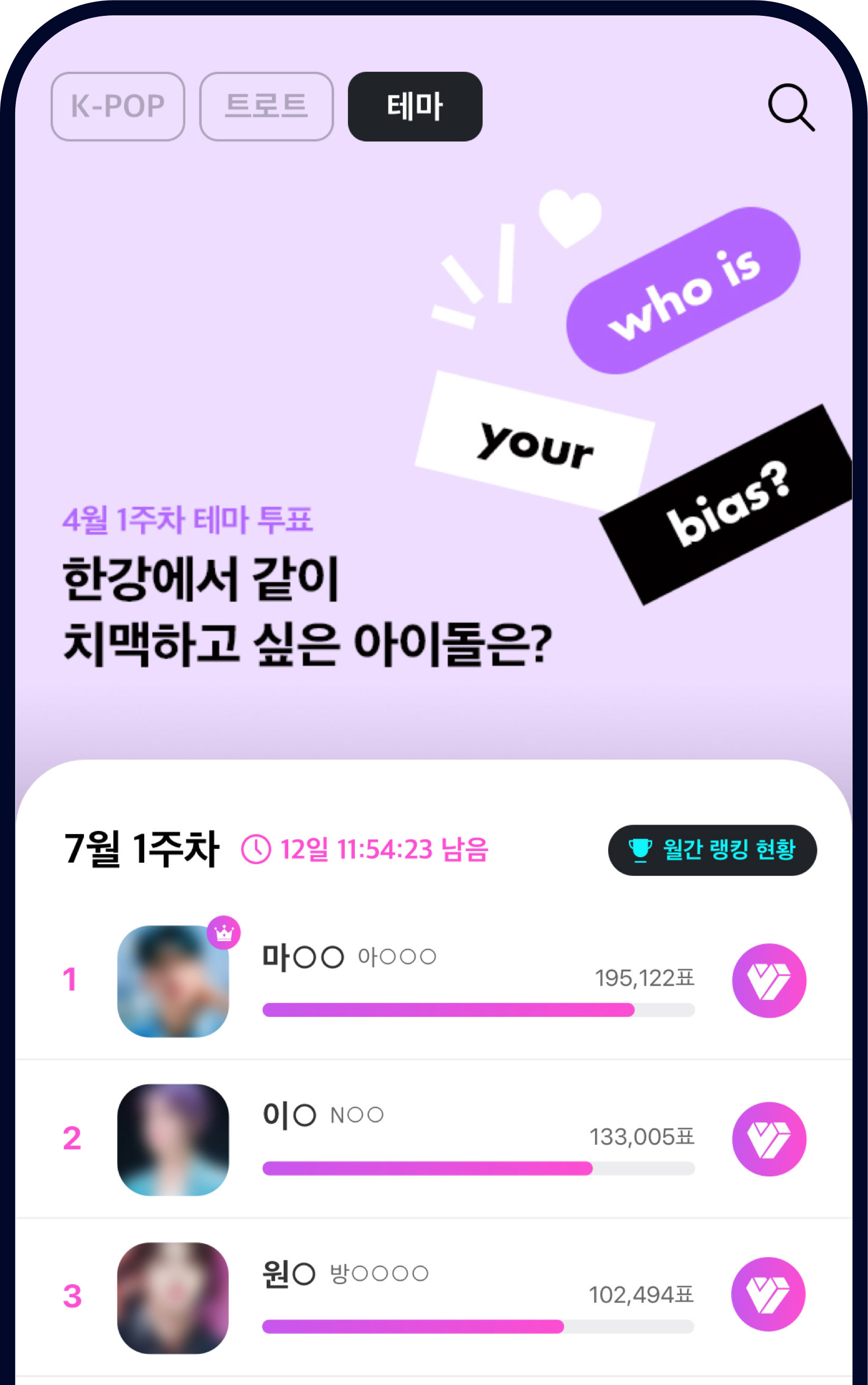
Task: Switch to the K-POP tab
Action: (x=118, y=106)
